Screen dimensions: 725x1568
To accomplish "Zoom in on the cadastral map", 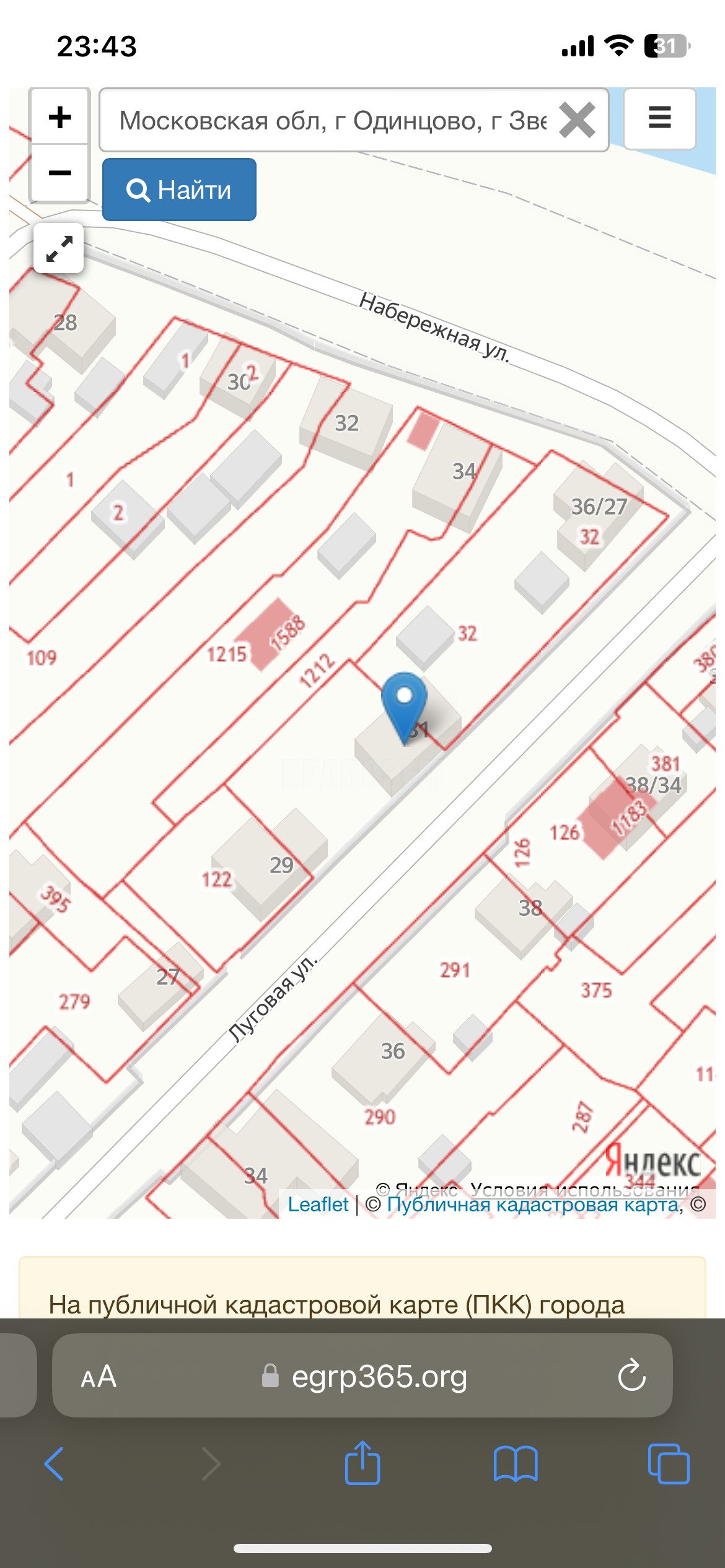I will 59,117.
